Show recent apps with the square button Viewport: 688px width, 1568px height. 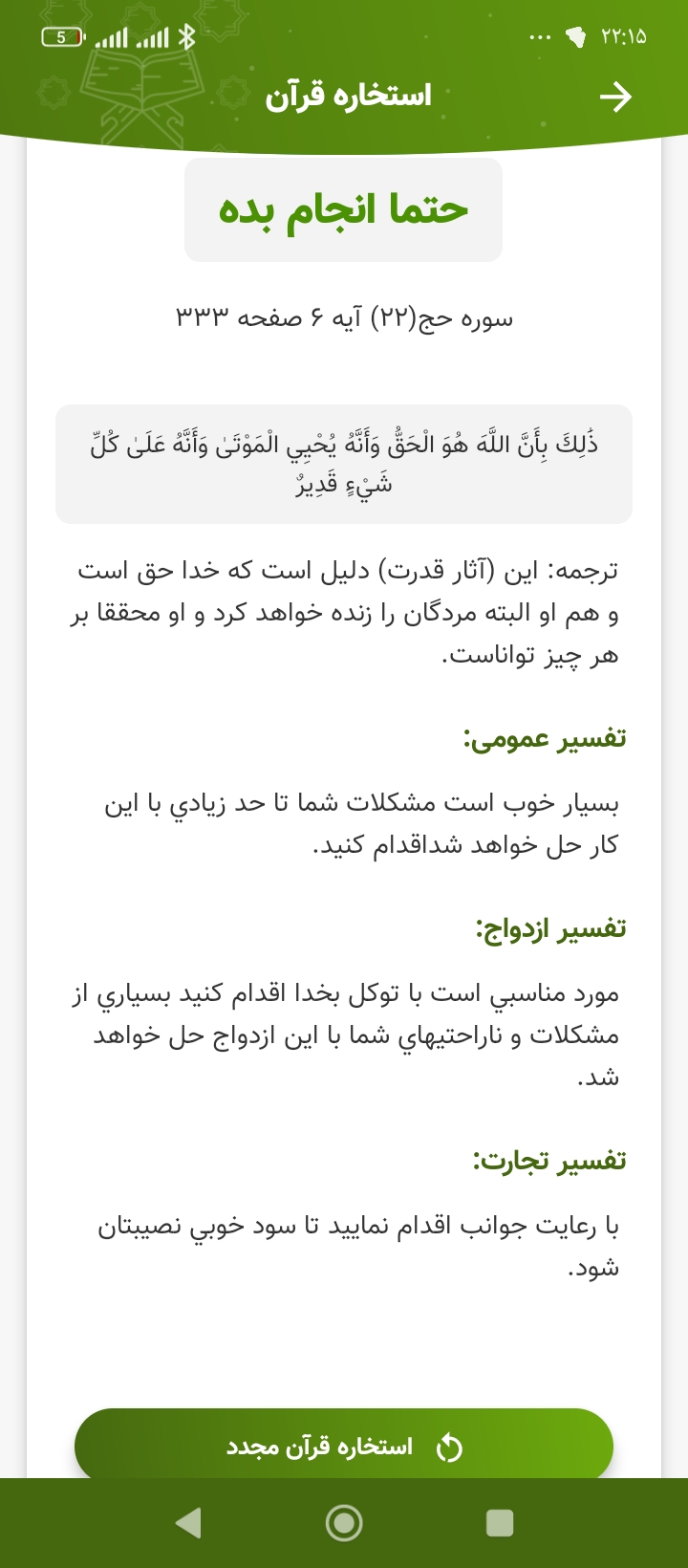coord(500,1522)
